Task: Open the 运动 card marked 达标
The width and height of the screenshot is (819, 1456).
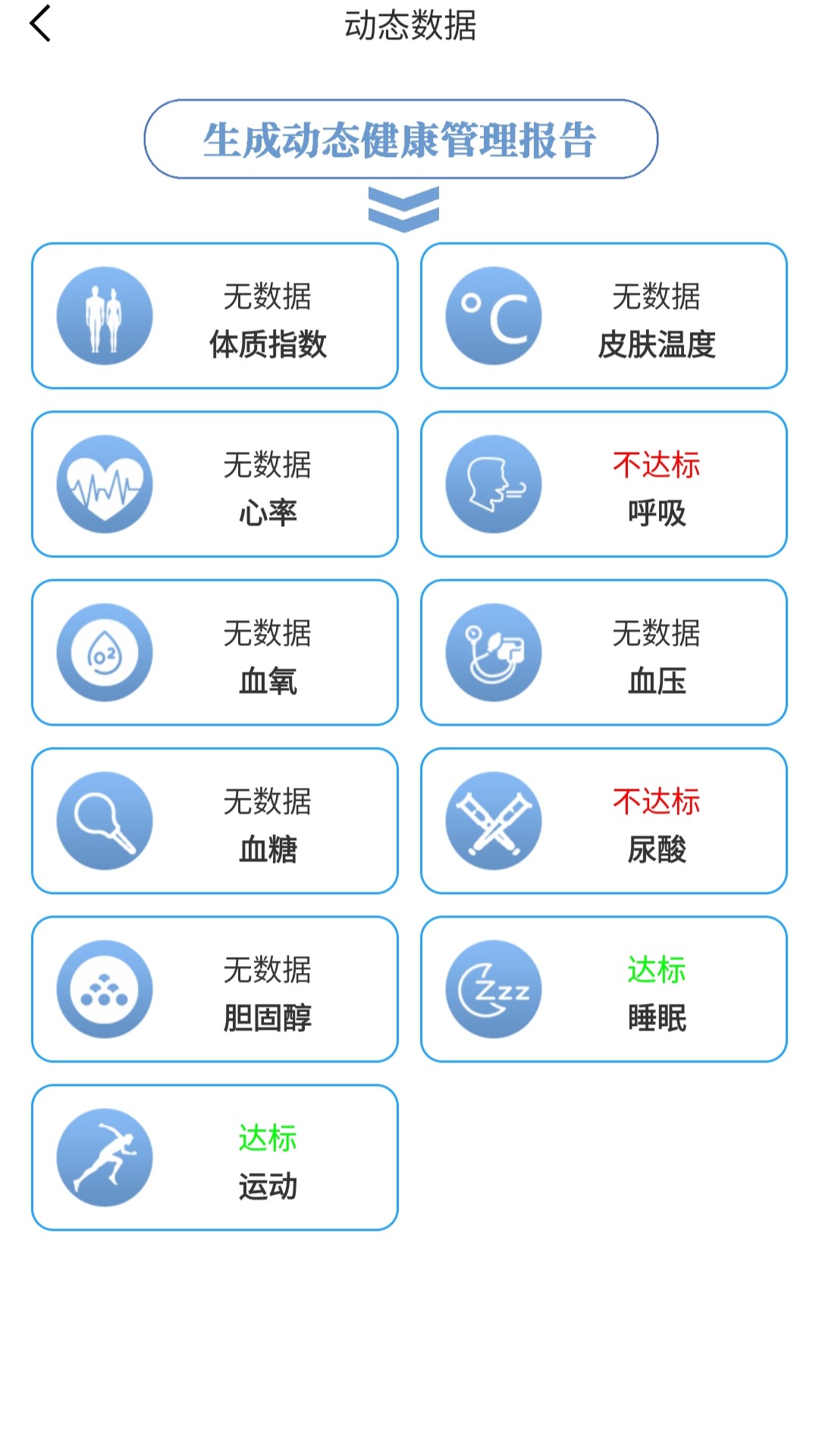Action: [x=215, y=1156]
